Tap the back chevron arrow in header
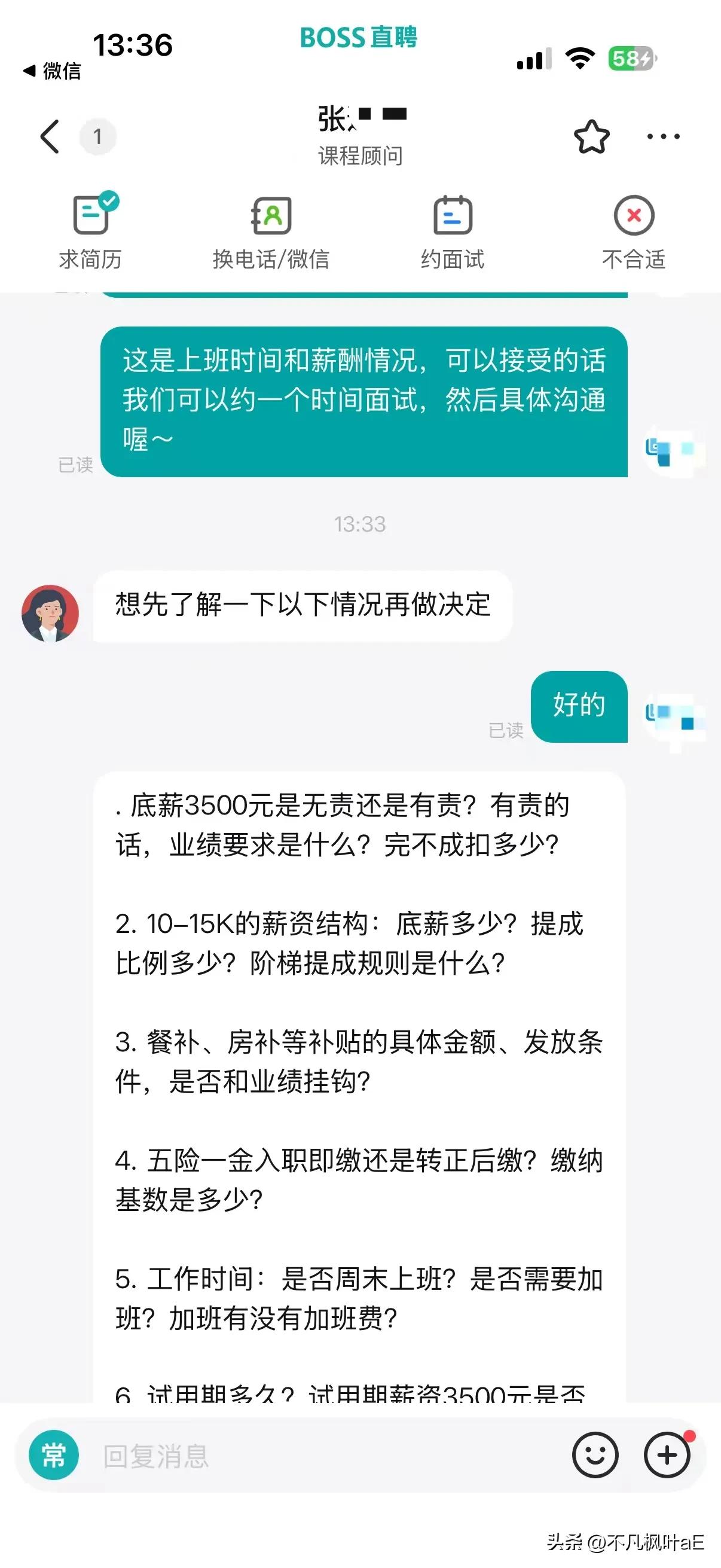Image resolution: width=721 pixels, height=1568 pixels. click(x=49, y=136)
